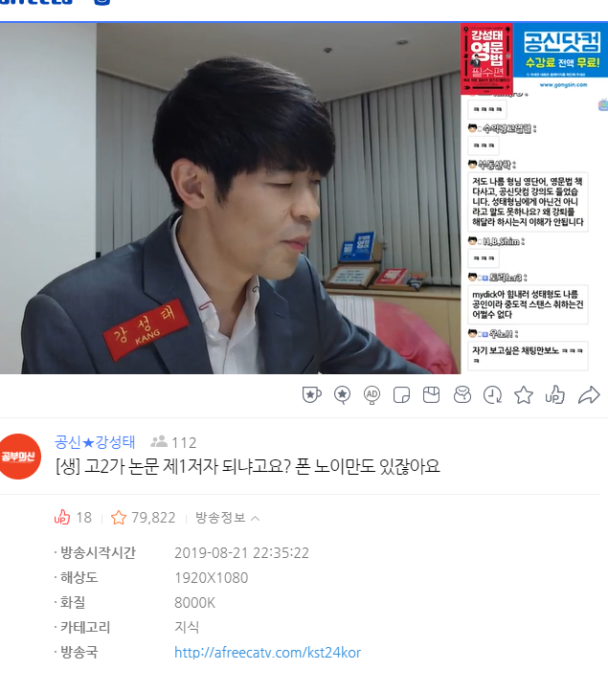This screenshot has width=608, height=692.
Task: Open the time-shift clock icon
Action: tap(492, 395)
